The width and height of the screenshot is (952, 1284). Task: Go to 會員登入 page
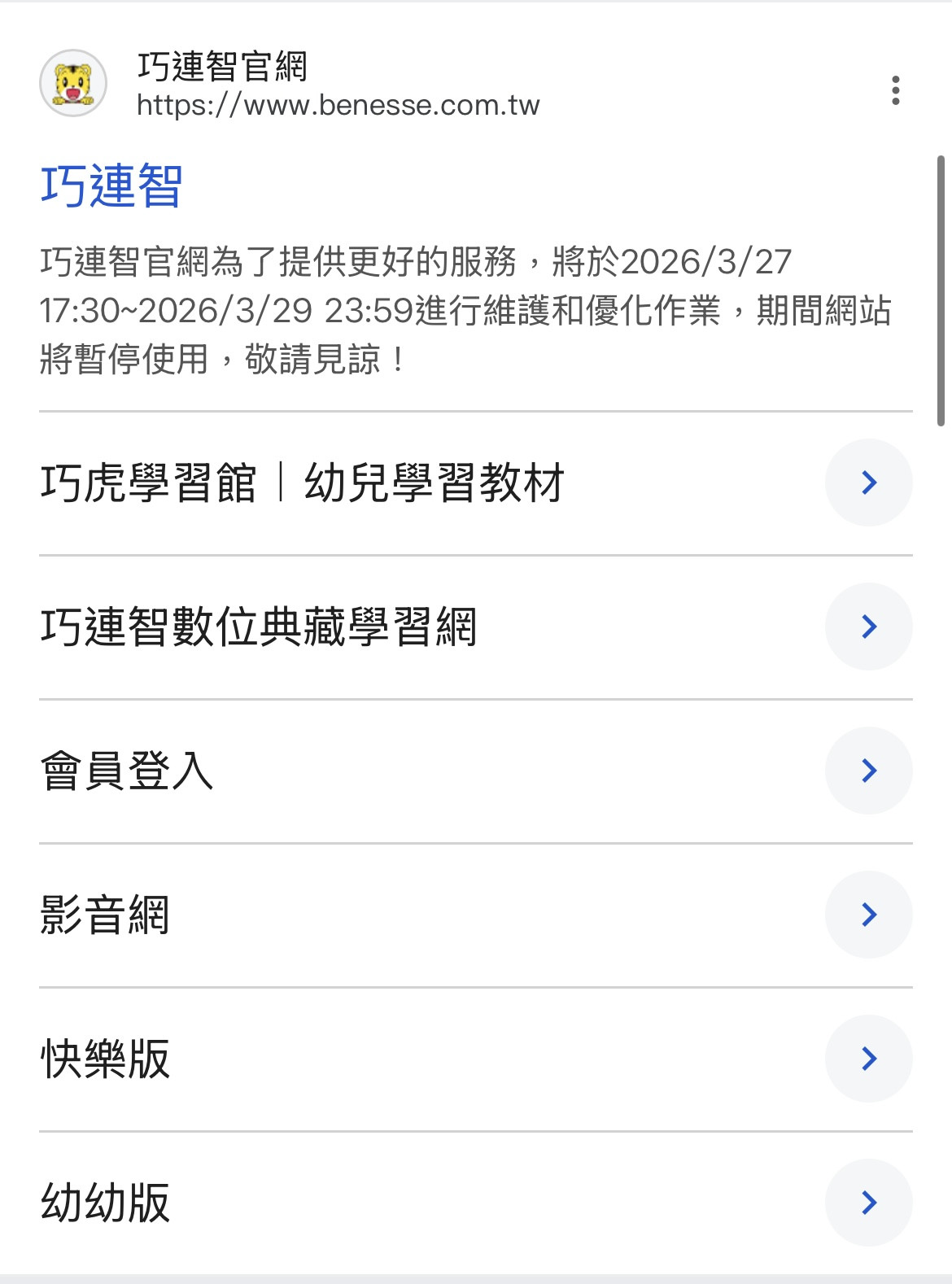tap(128, 771)
